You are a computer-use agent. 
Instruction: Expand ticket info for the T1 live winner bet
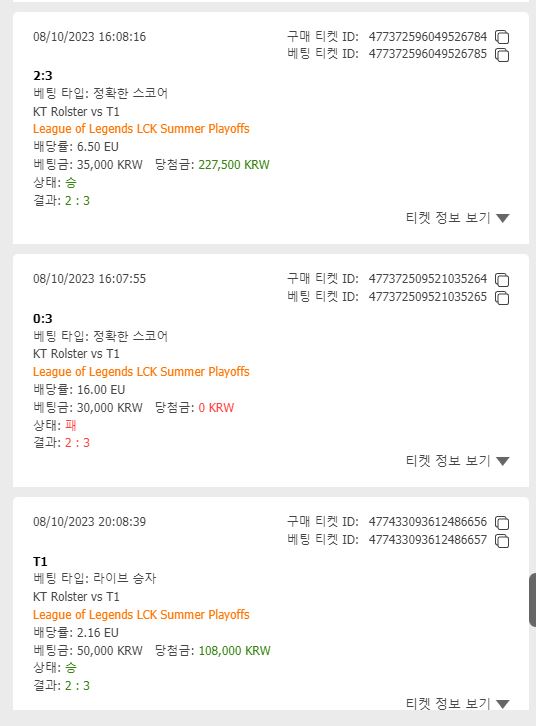pos(457,704)
